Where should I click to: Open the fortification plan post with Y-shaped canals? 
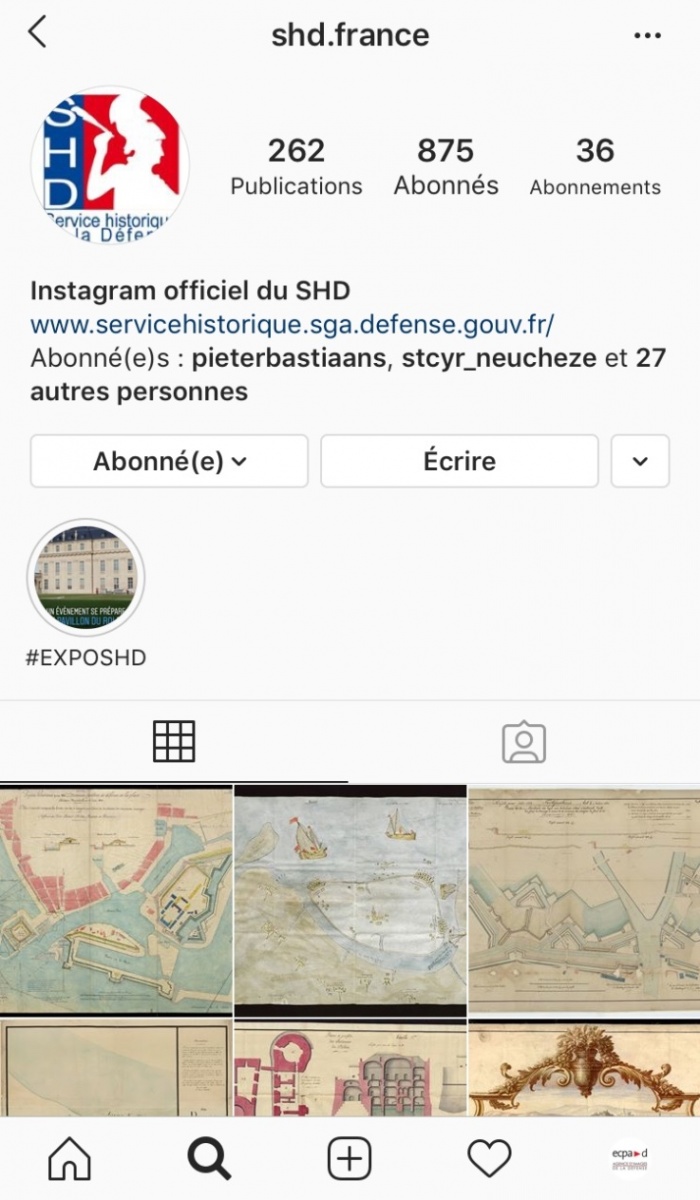[584, 900]
